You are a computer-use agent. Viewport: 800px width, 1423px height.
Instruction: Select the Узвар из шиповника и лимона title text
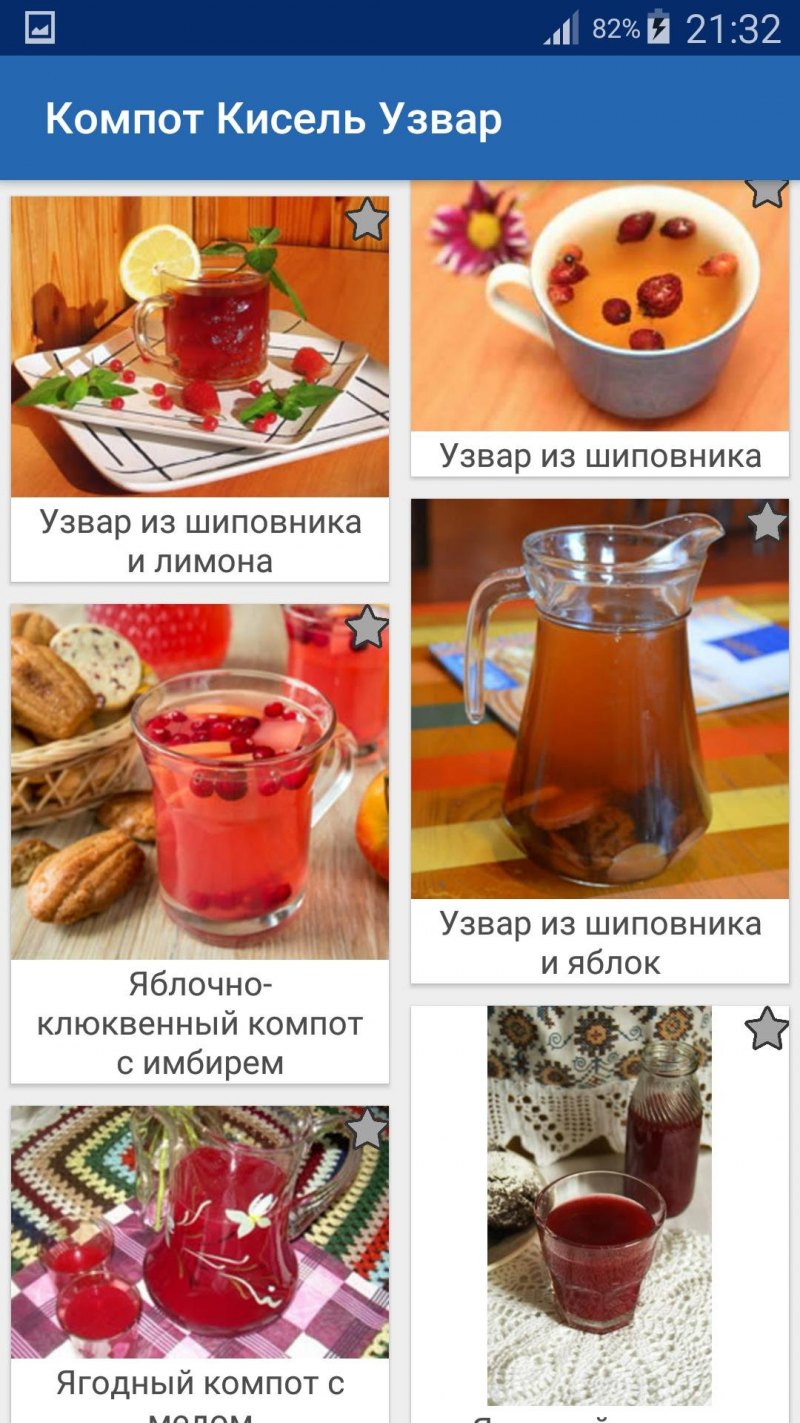tap(199, 539)
